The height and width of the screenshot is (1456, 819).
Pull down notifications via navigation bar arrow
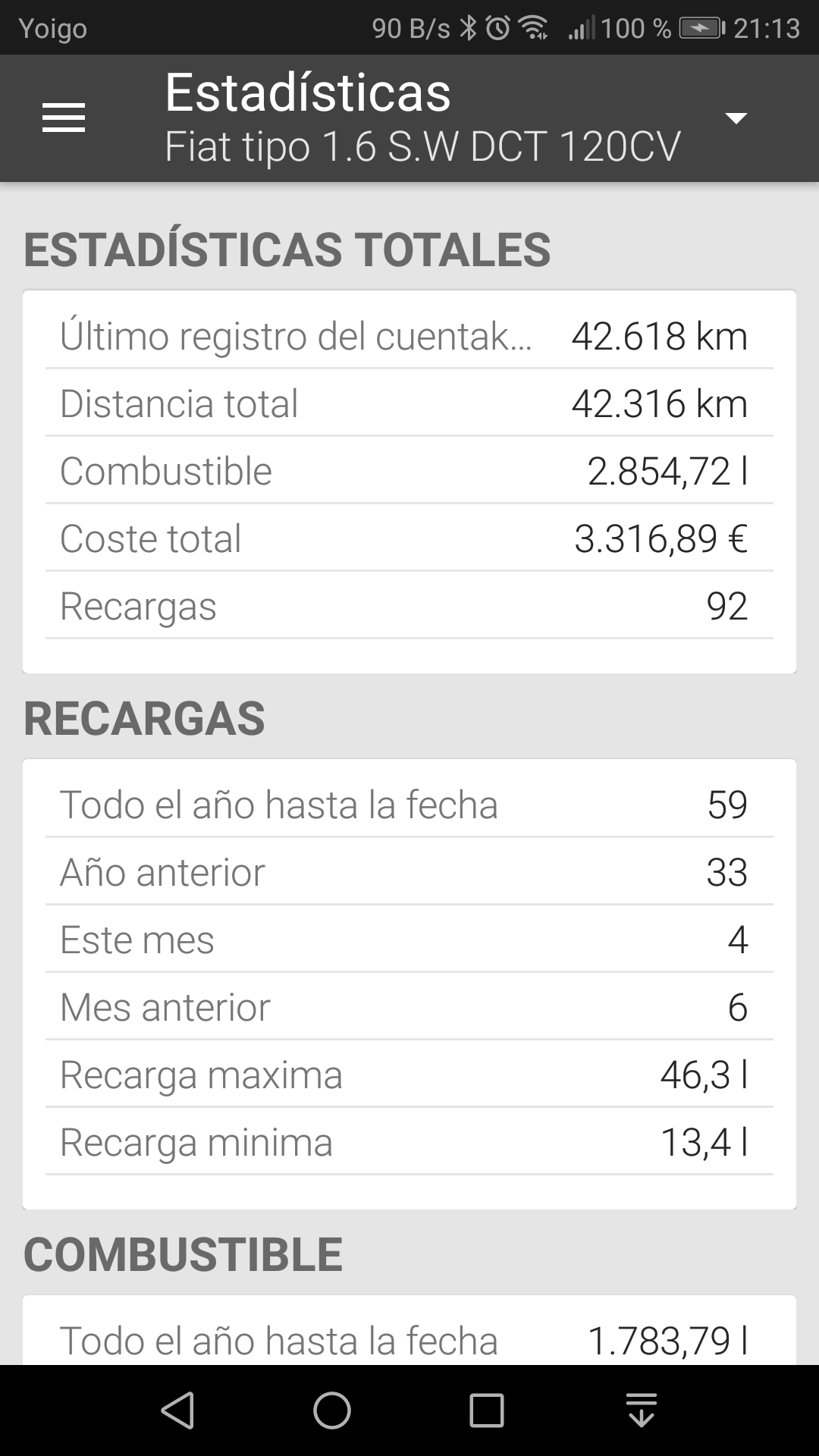642,1411
